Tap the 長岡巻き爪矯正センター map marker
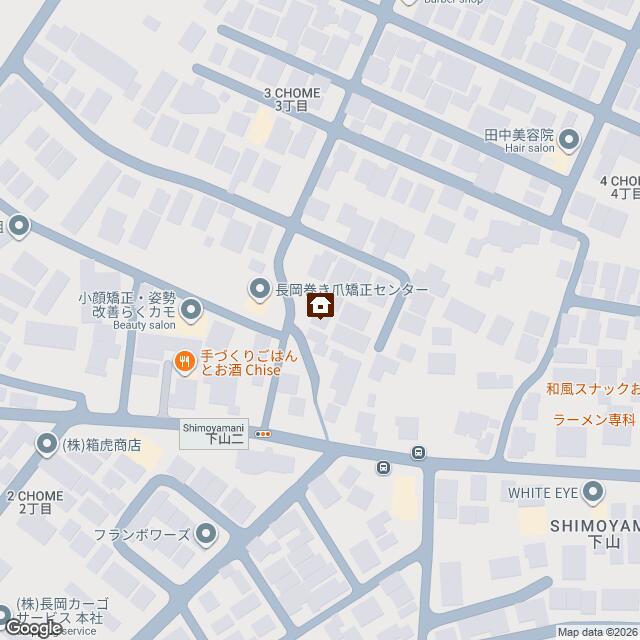 pos(260,290)
